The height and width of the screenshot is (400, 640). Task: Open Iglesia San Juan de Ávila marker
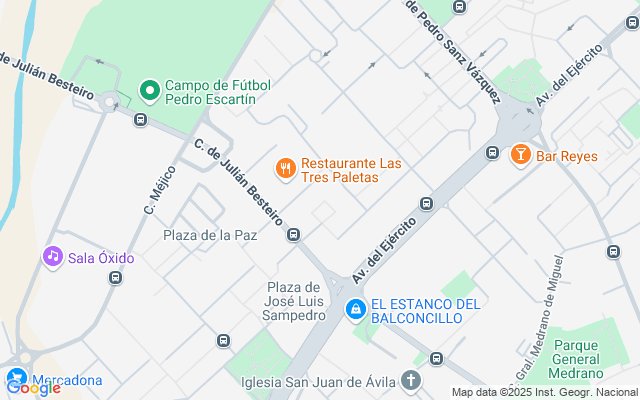(x=411, y=380)
